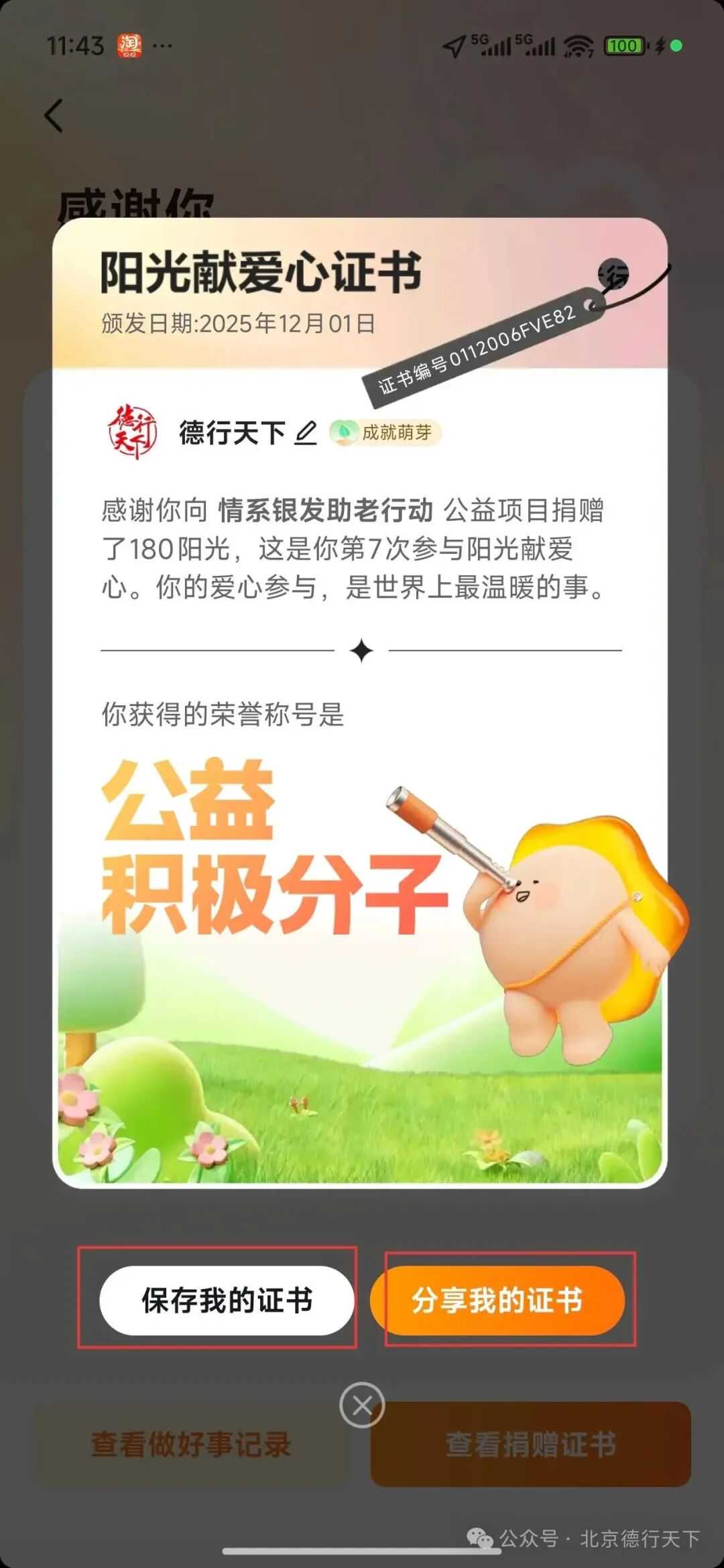
Task: Close the certificate dialog with the X
Action: (x=362, y=1404)
